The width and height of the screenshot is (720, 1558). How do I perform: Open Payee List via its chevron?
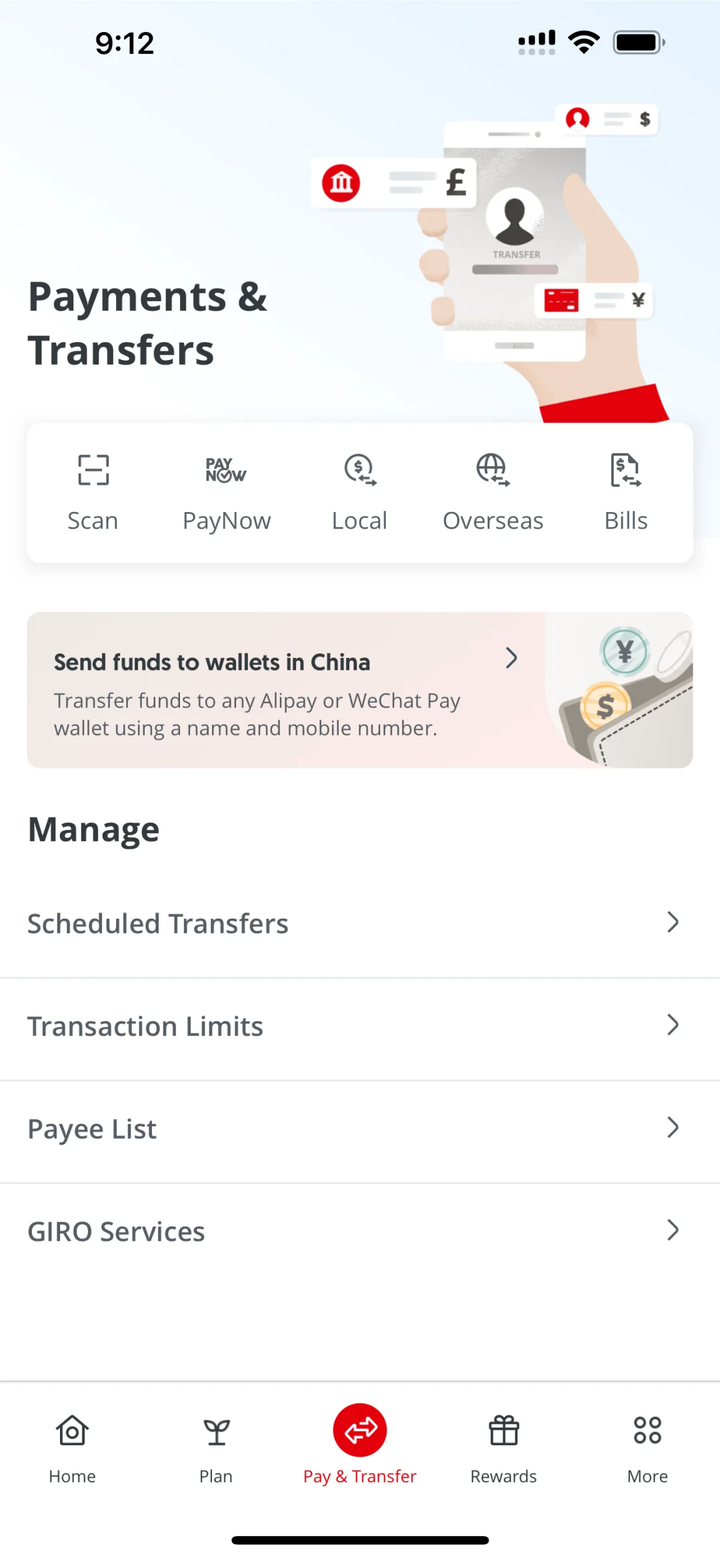point(673,1128)
